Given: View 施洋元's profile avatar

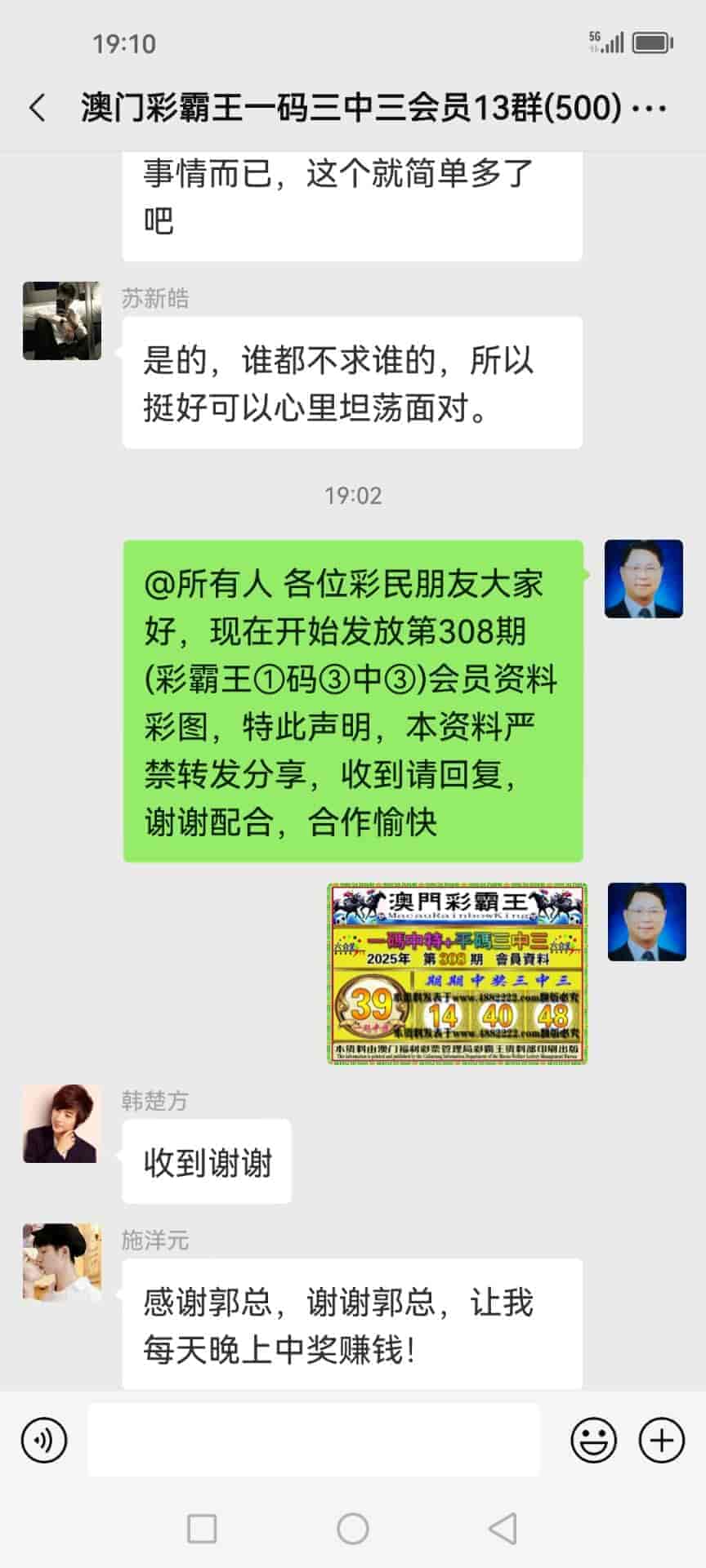Looking at the screenshot, I should 62,1262.
